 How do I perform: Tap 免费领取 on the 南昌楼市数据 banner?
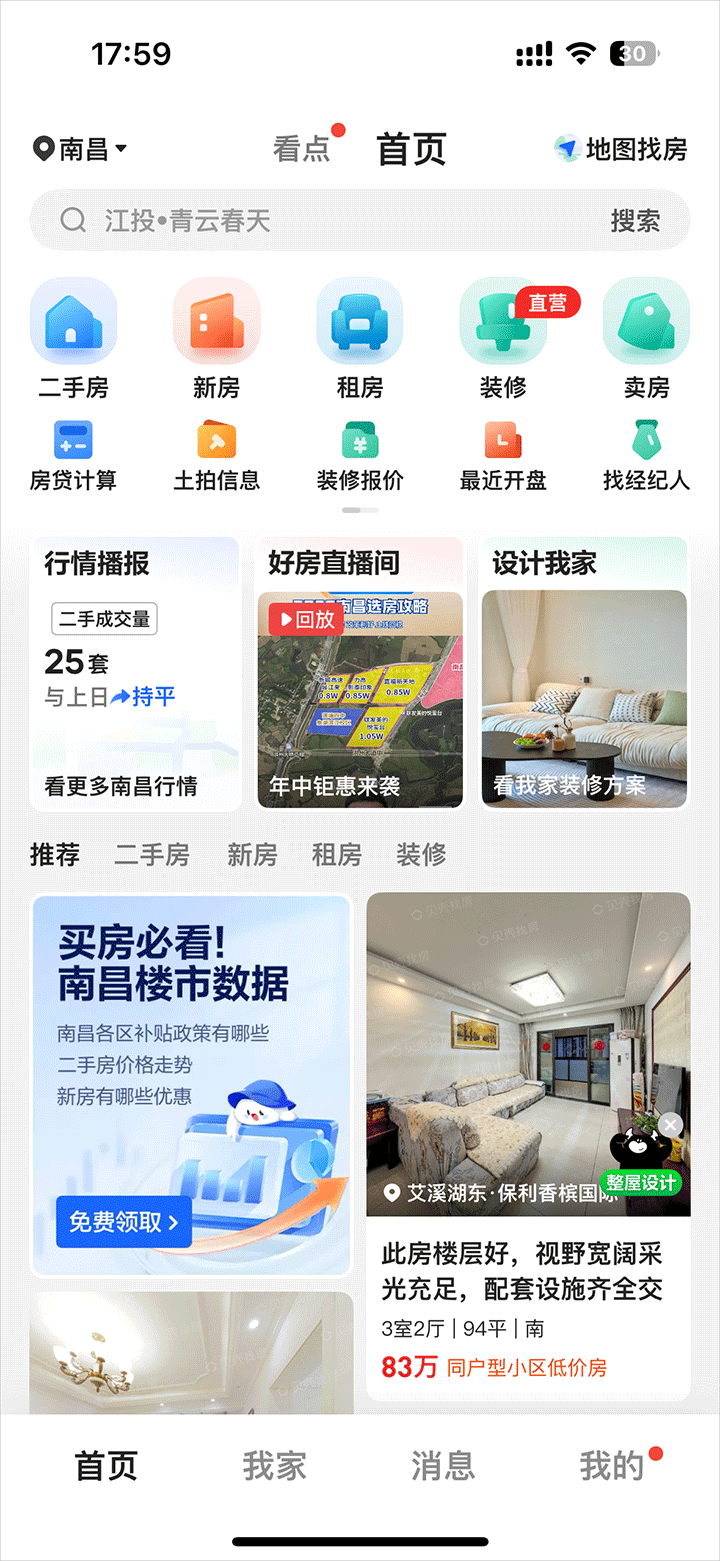click(x=124, y=1221)
